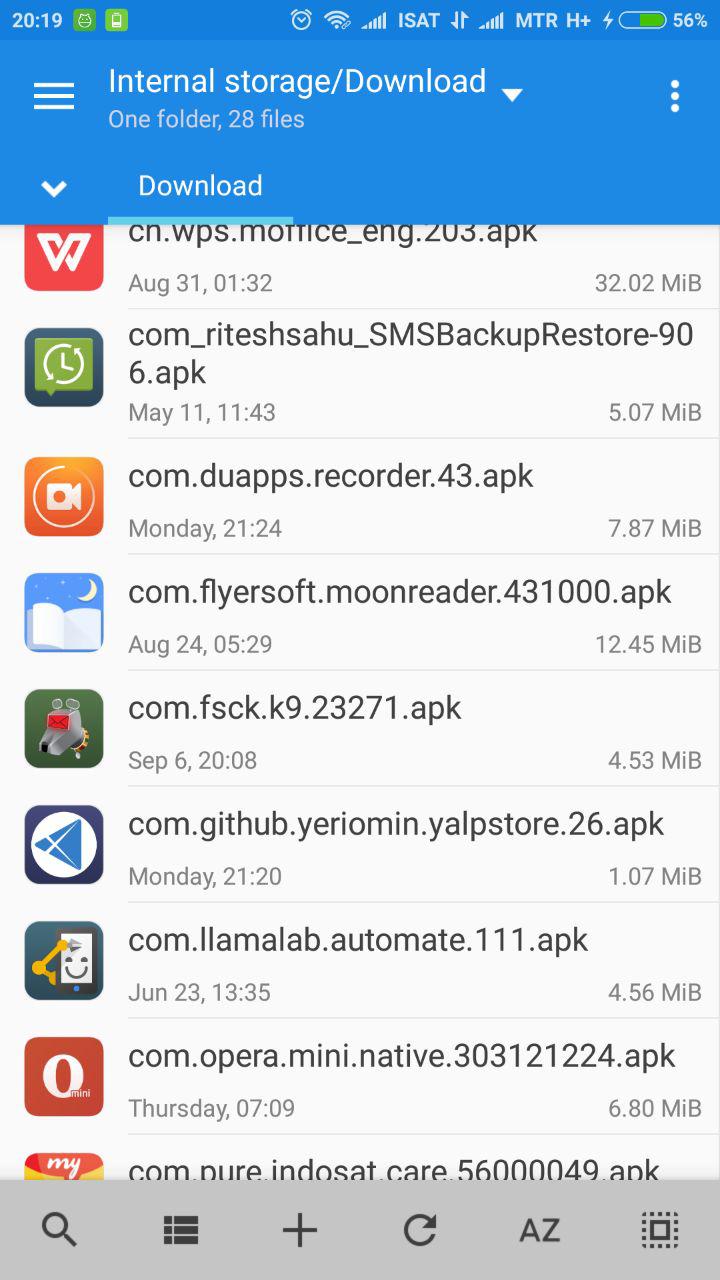
Task: Create new item with plus icon
Action: coord(300,1230)
